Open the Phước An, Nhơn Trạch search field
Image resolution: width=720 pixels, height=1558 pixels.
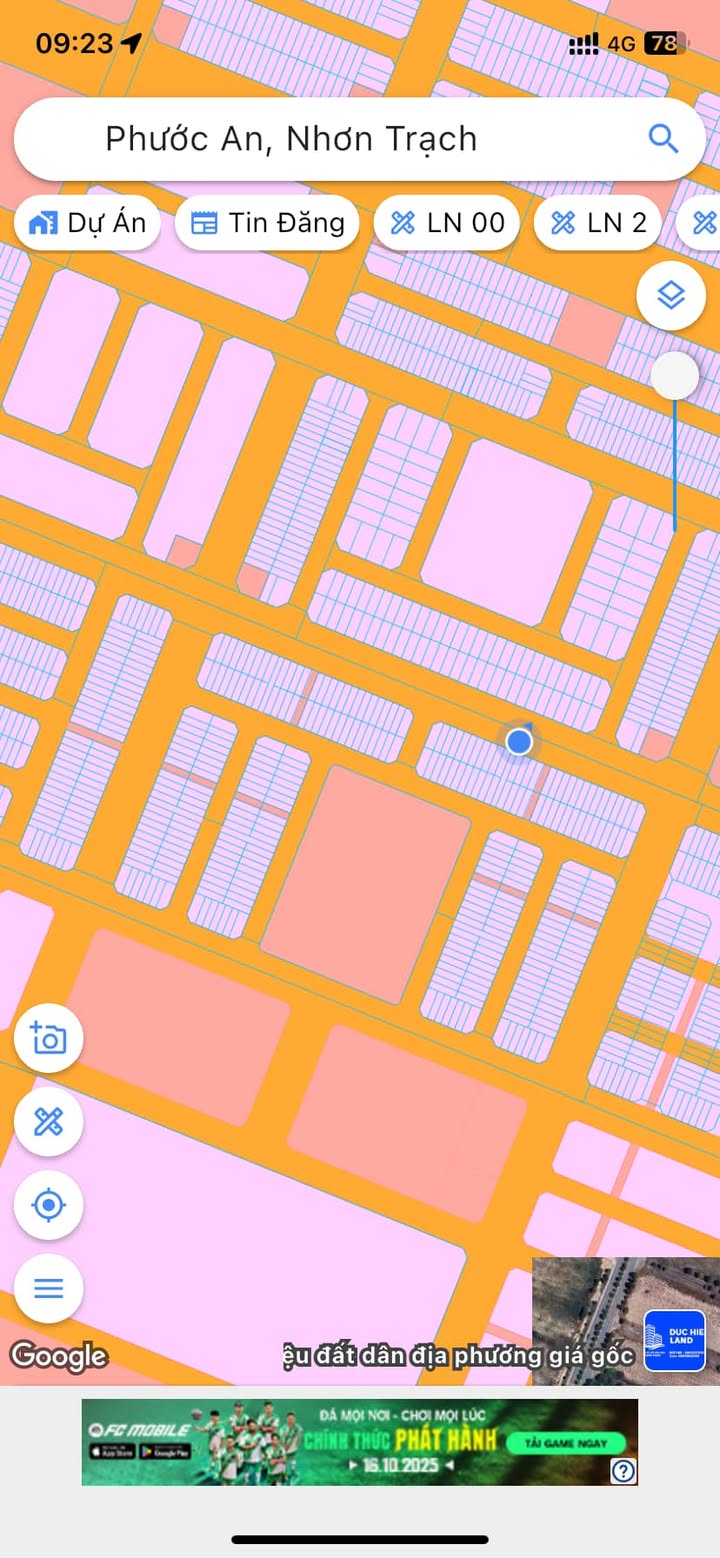tap(359, 139)
